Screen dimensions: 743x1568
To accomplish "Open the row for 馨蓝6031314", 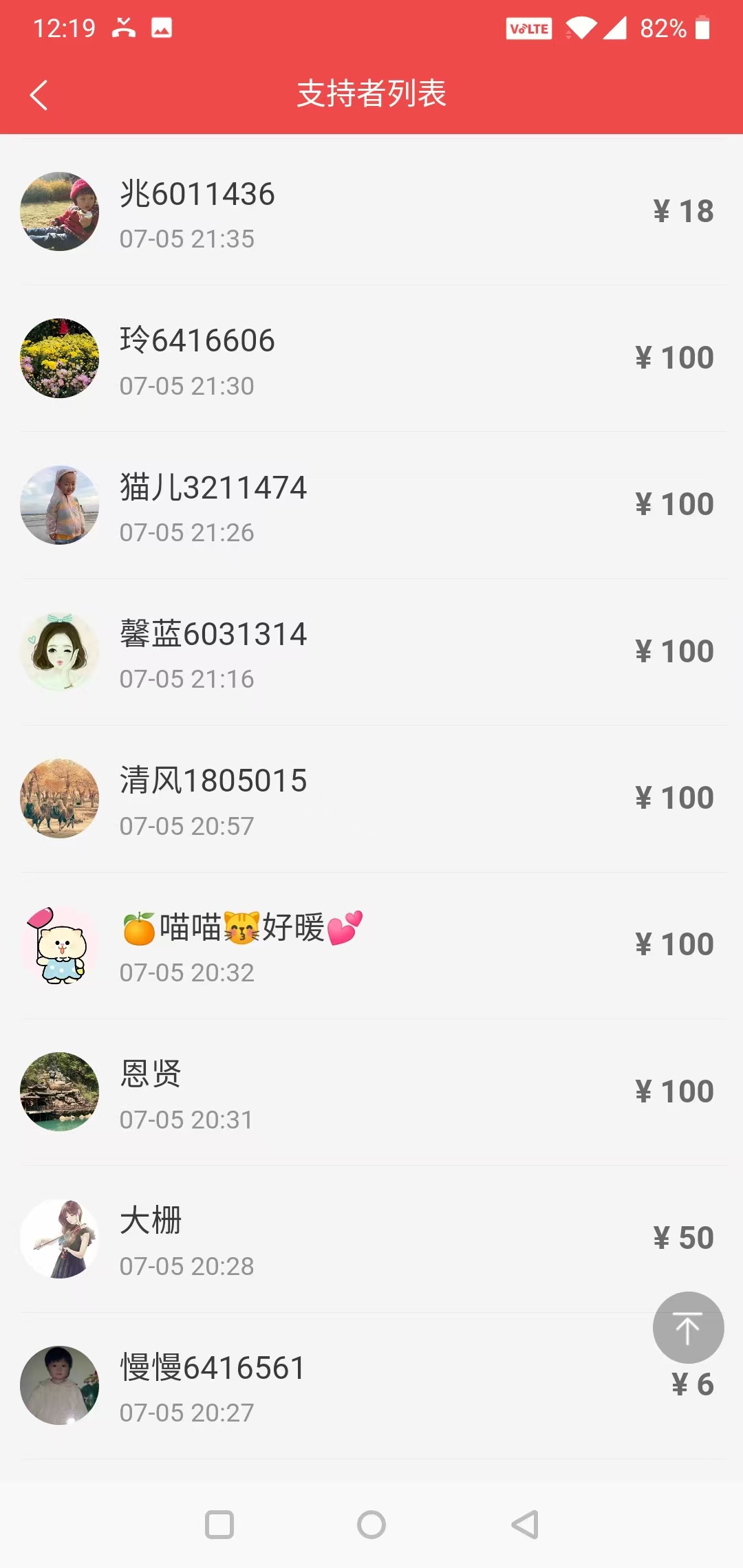I will pyautogui.click(x=371, y=652).
